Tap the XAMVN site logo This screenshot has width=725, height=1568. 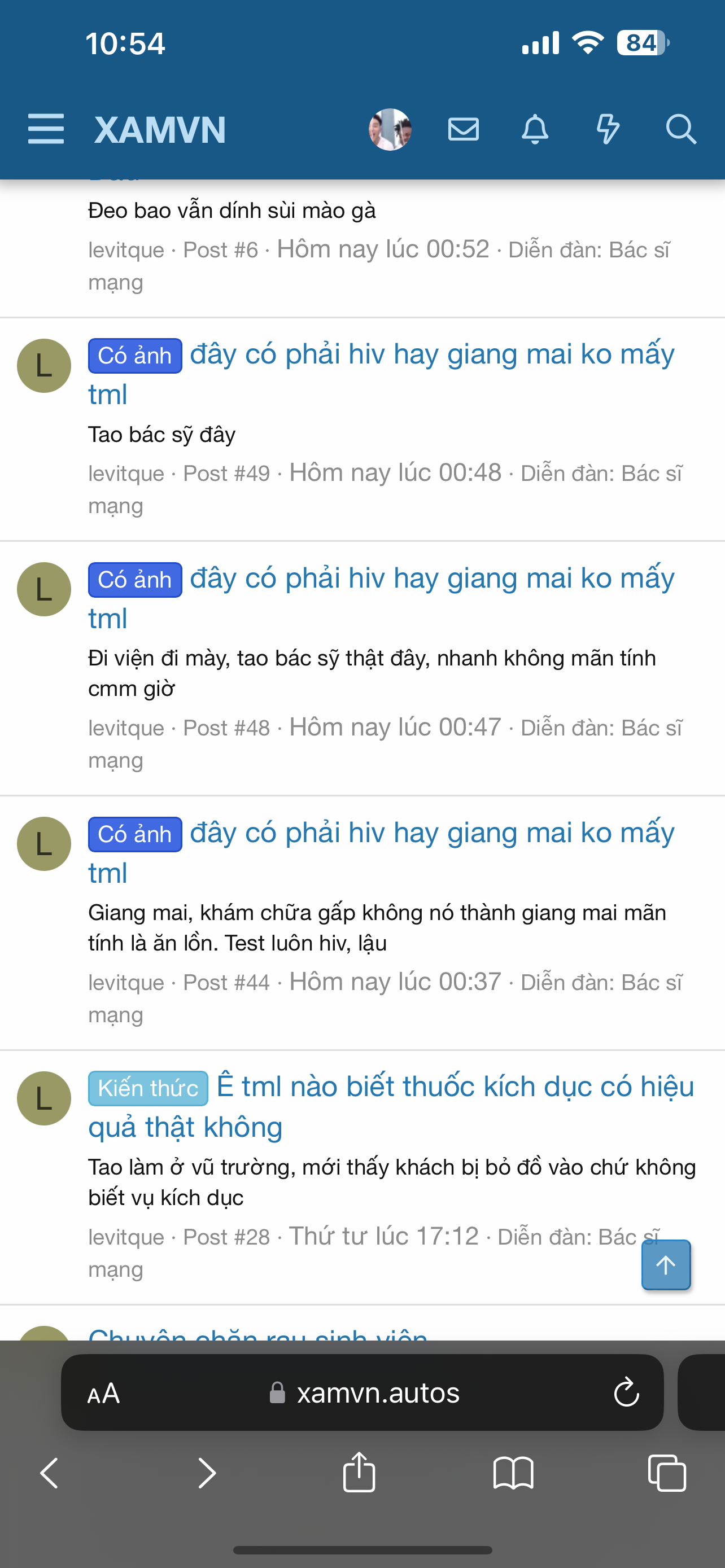point(160,130)
